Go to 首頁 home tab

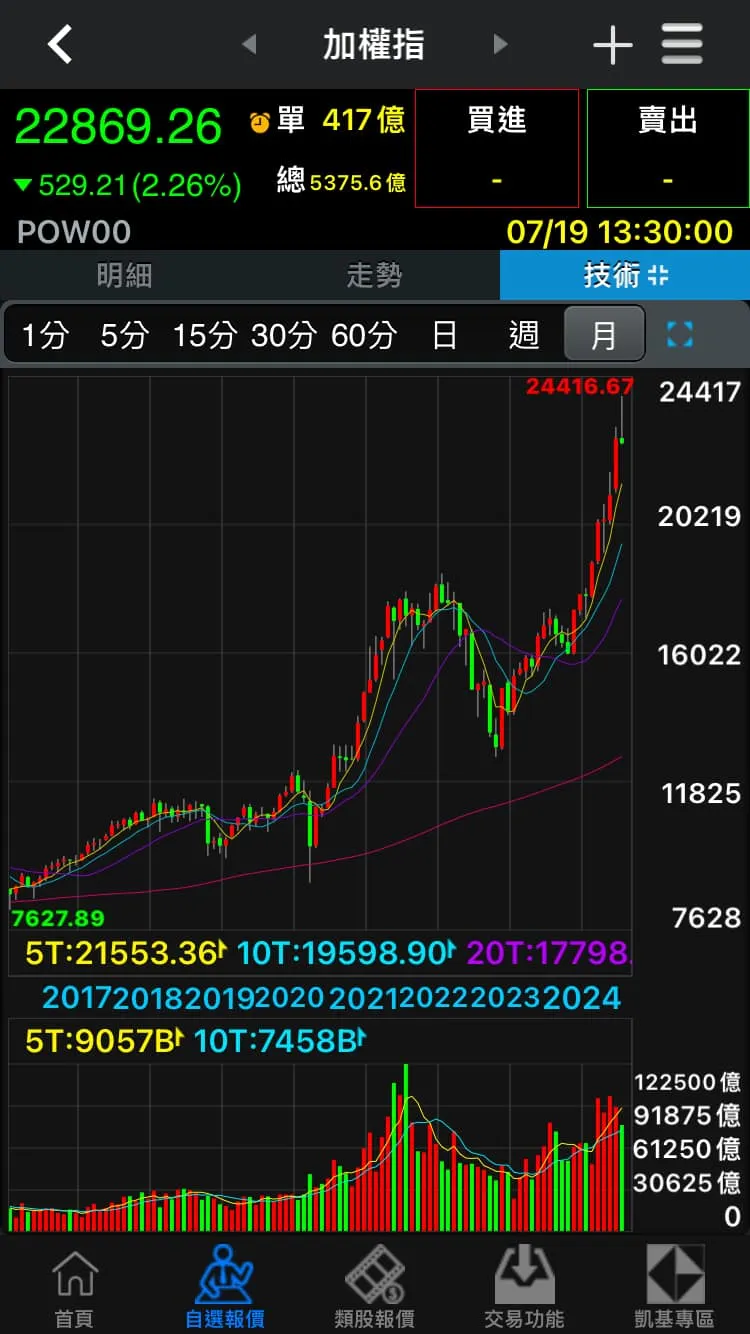coord(74,1287)
